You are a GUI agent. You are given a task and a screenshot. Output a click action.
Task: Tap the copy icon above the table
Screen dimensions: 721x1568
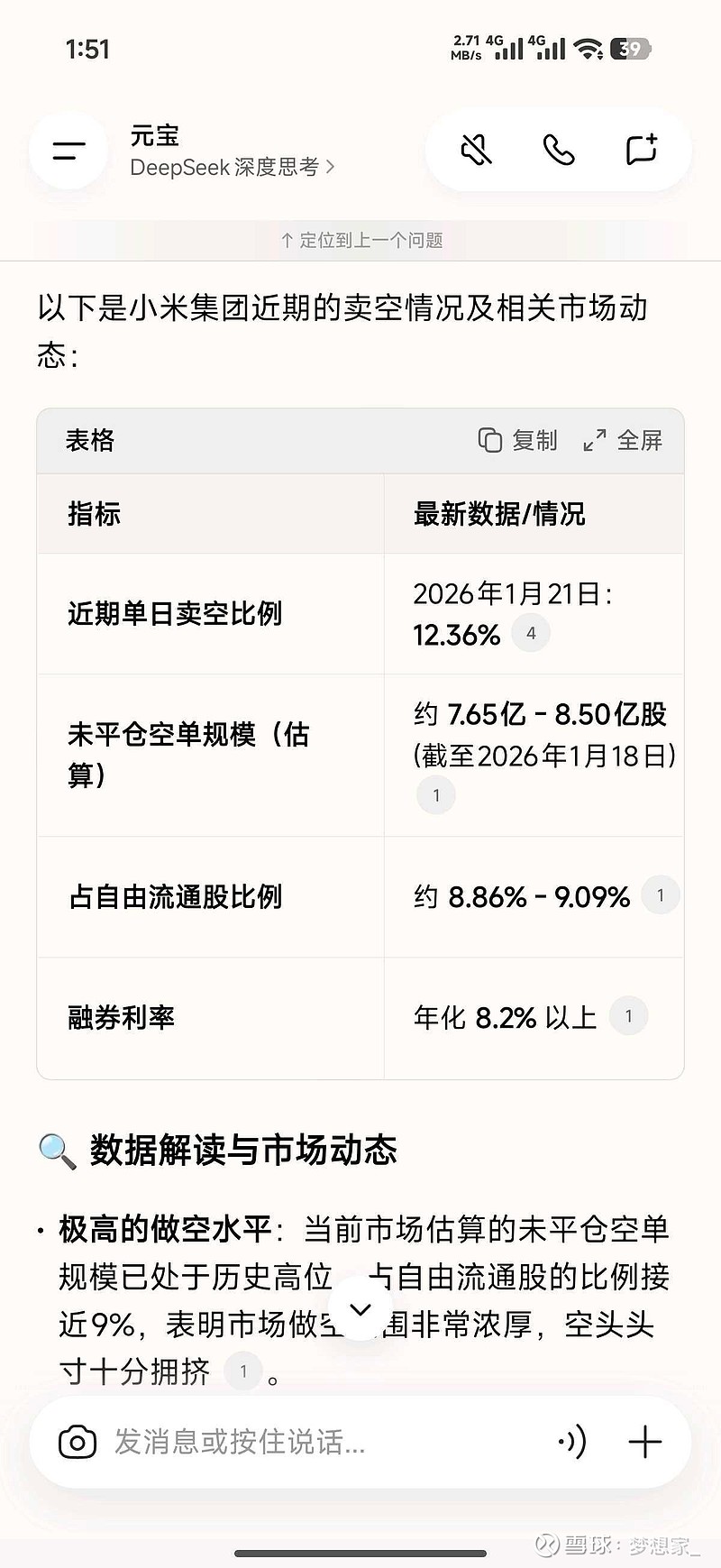[x=489, y=441]
